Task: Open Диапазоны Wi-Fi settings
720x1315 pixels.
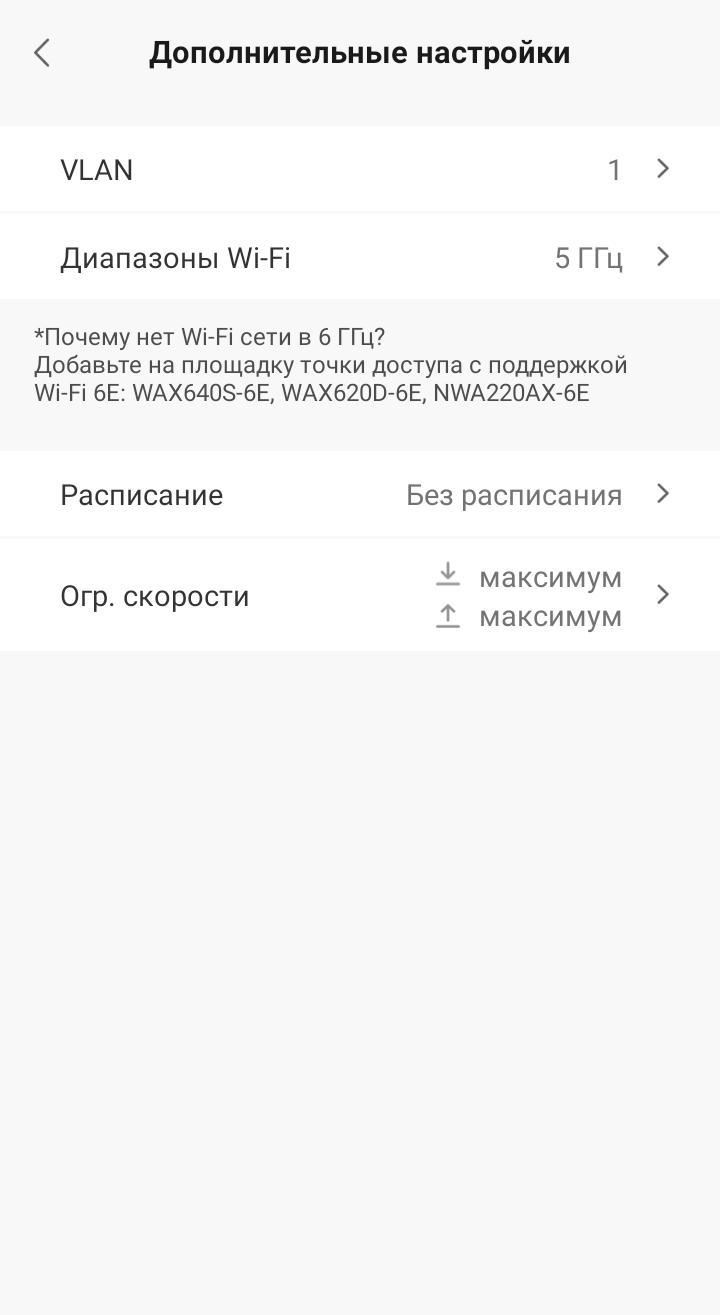Action: [x=360, y=258]
